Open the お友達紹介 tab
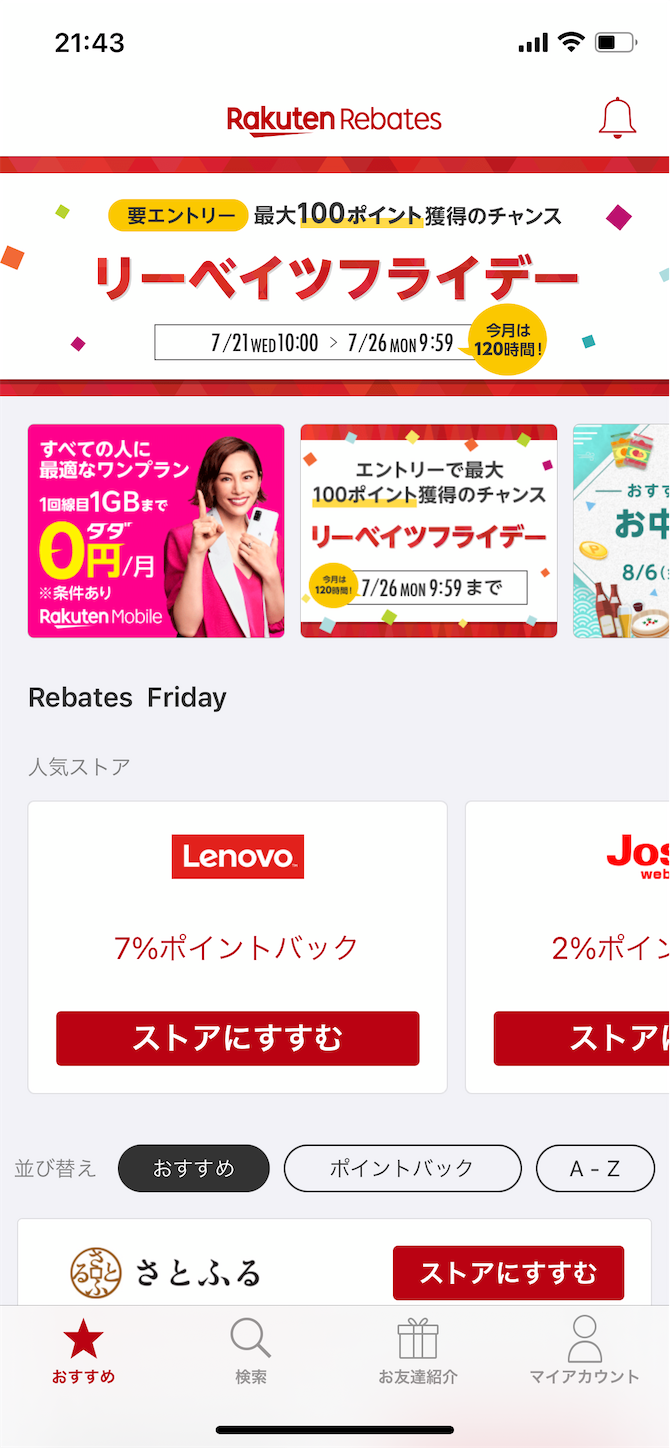The image size is (670, 1448). pos(418,1350)
